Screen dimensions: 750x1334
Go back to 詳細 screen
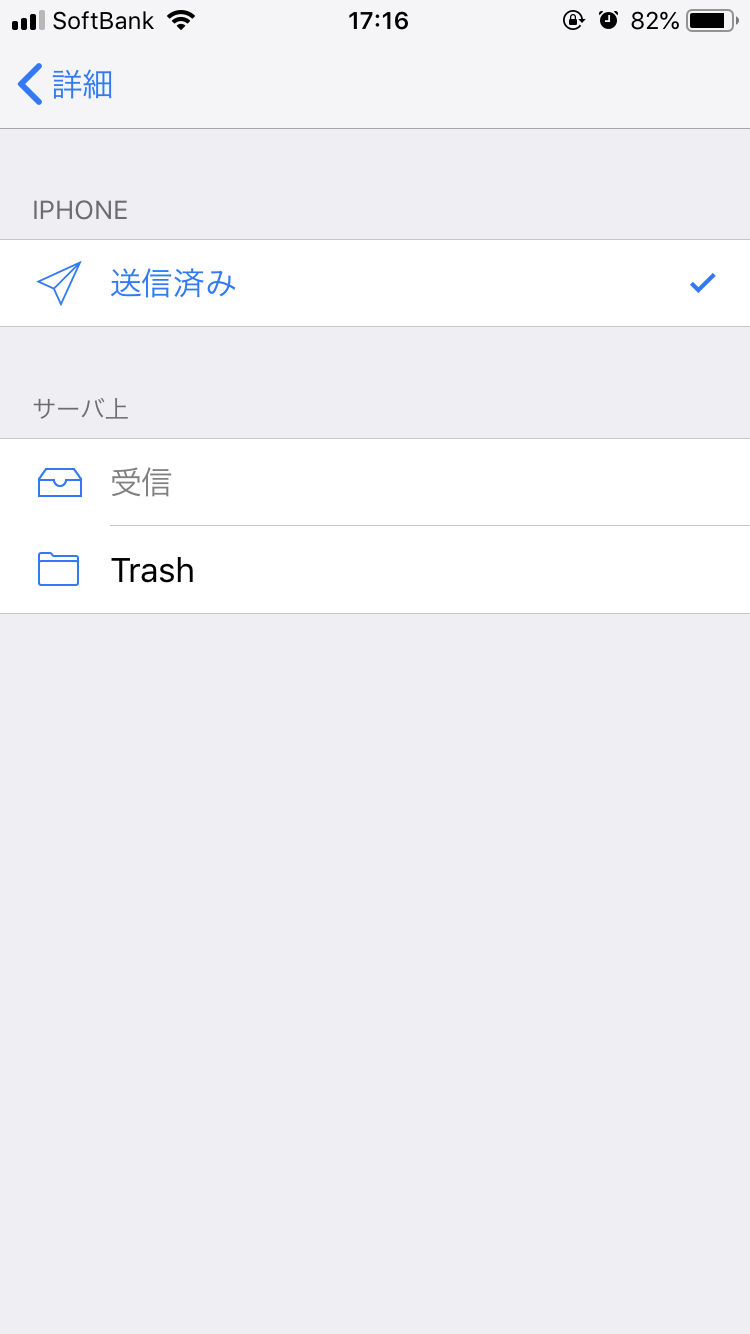coord(65,85)
